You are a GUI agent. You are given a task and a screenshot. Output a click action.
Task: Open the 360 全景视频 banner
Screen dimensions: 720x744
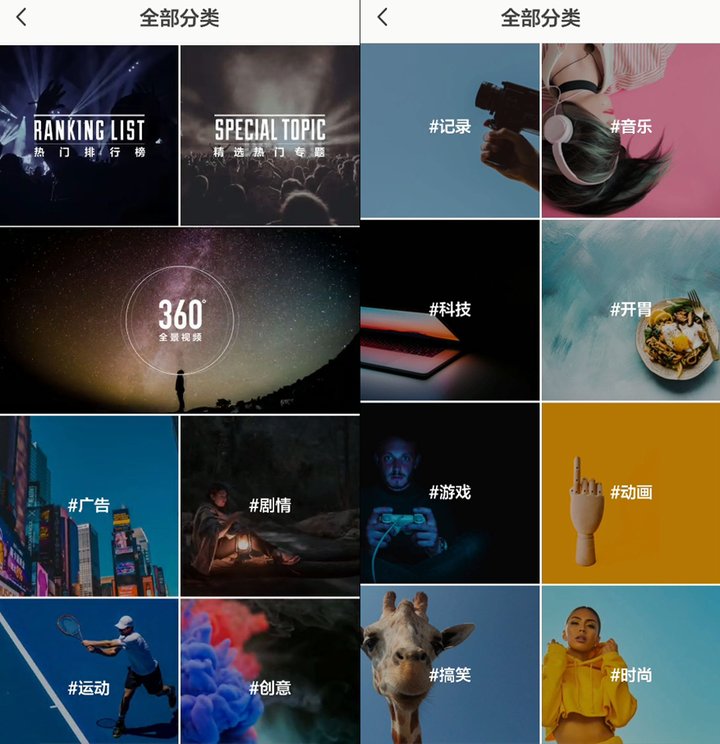pos(180,320)
